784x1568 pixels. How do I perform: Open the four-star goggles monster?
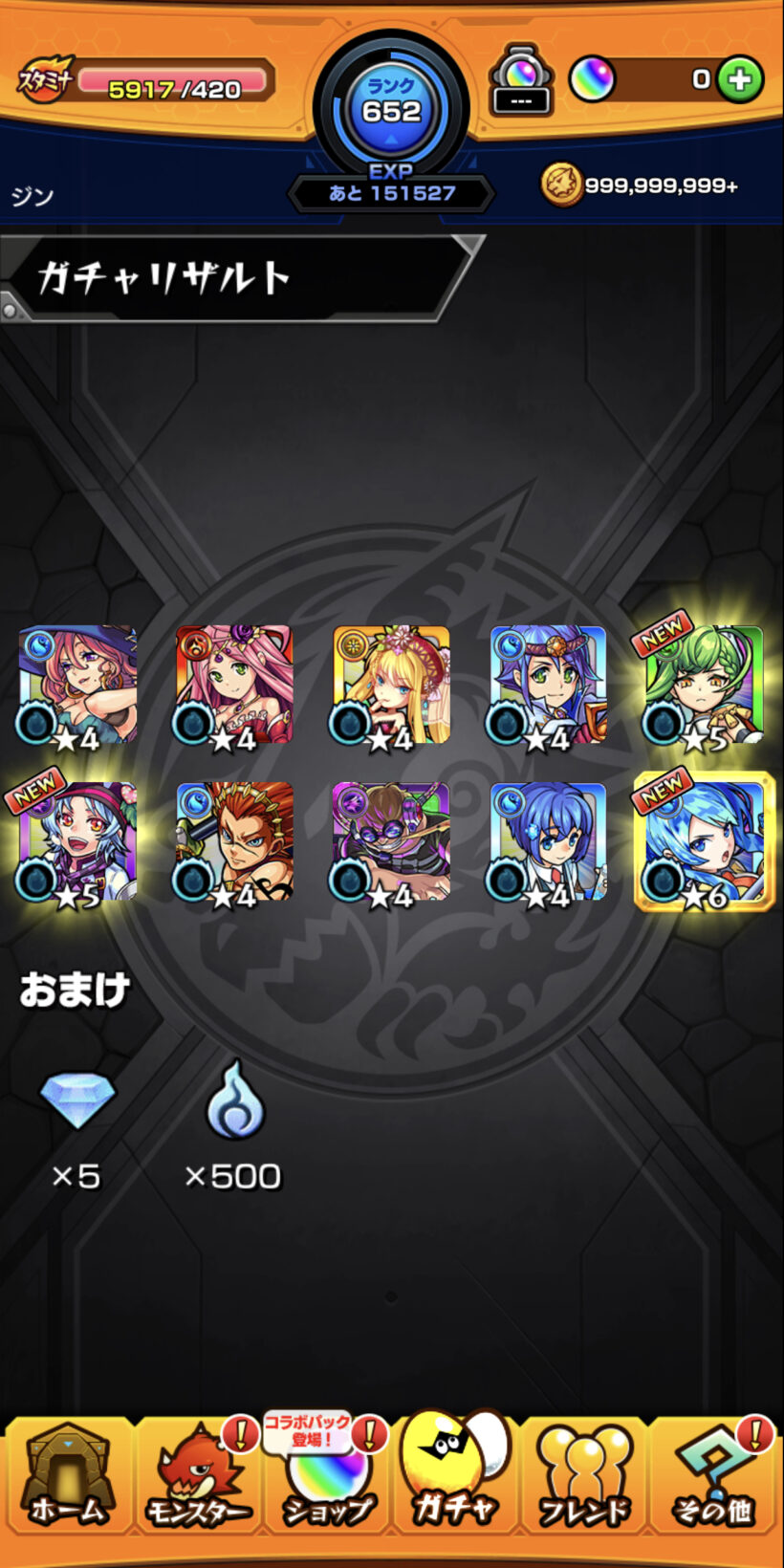(x=391, y=841)
